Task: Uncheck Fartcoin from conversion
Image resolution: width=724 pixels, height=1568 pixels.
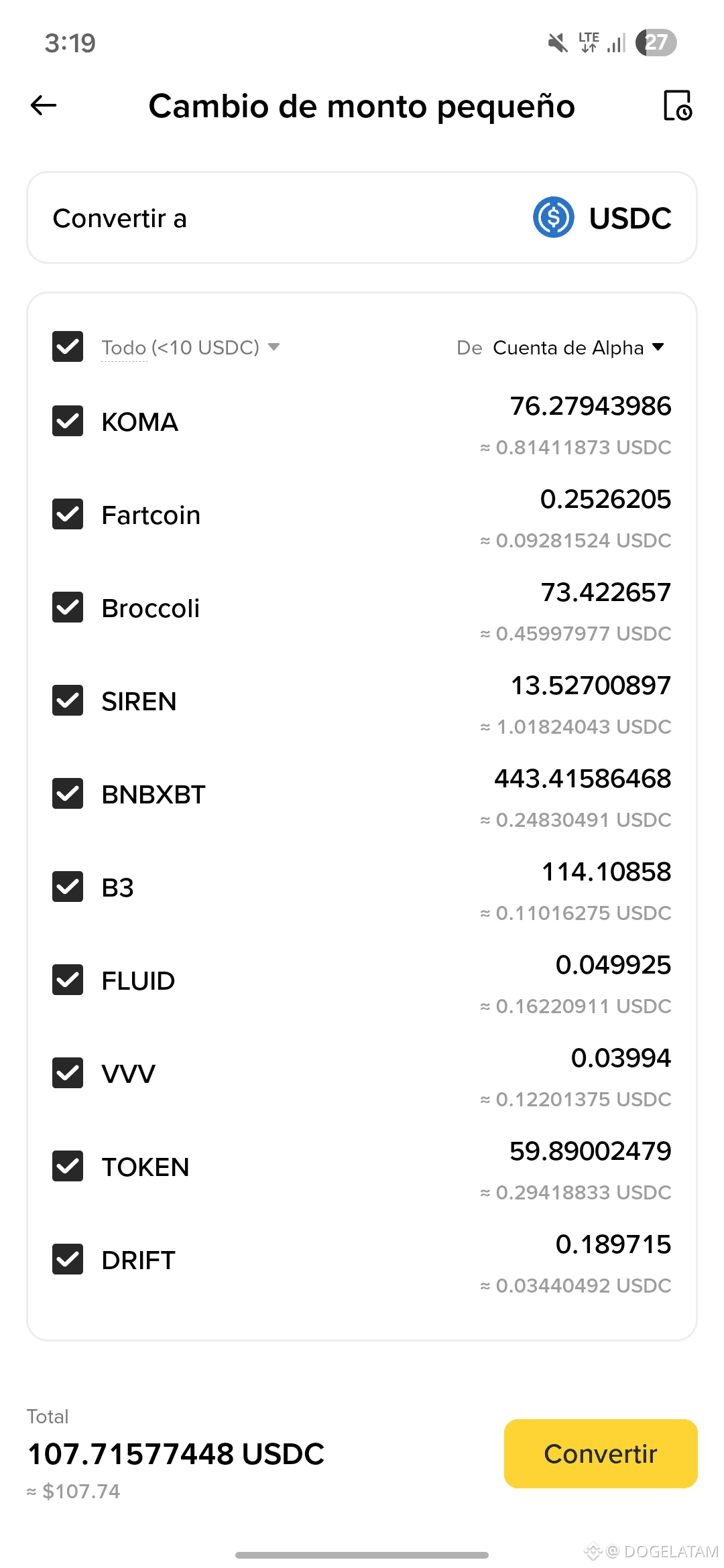Action: (x=68, y=515)
